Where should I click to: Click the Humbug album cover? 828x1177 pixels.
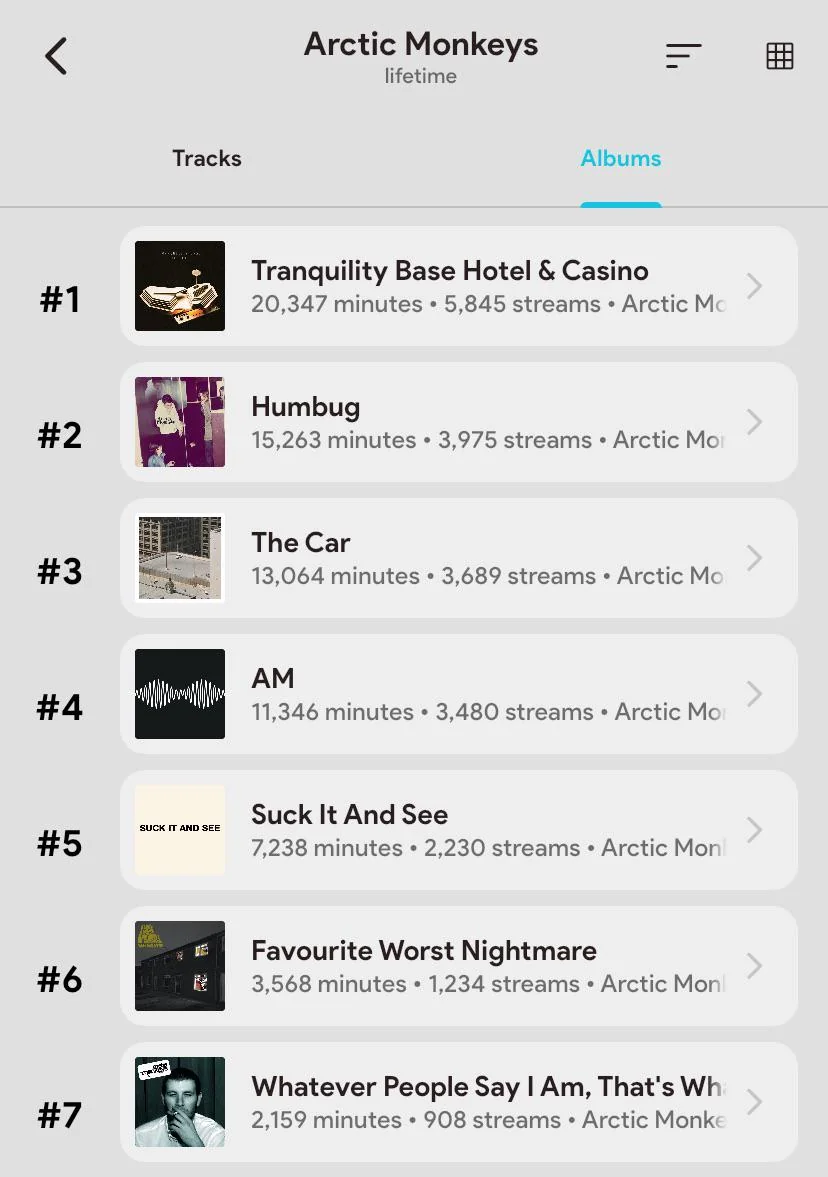[180, 421]
